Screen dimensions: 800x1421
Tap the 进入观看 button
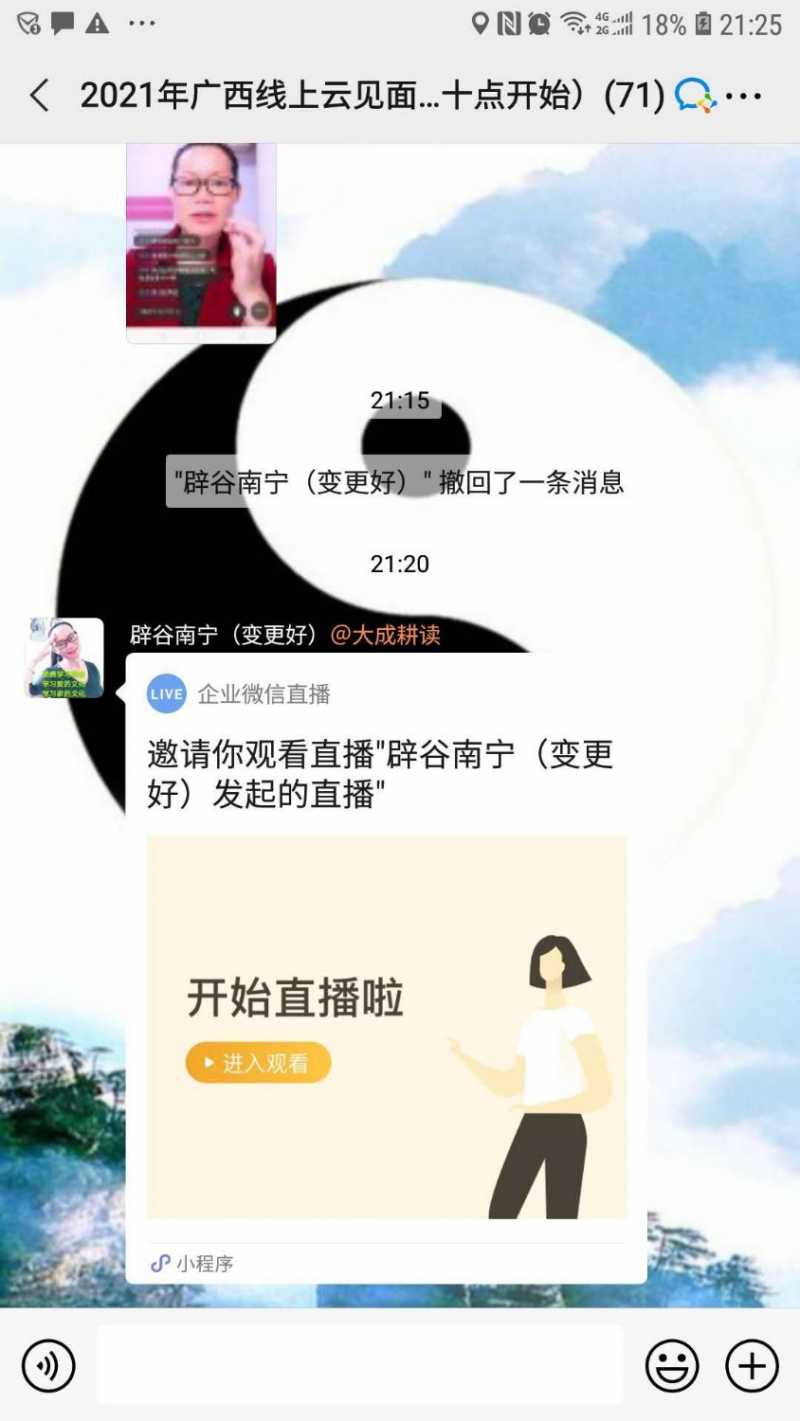(258, 1063)
